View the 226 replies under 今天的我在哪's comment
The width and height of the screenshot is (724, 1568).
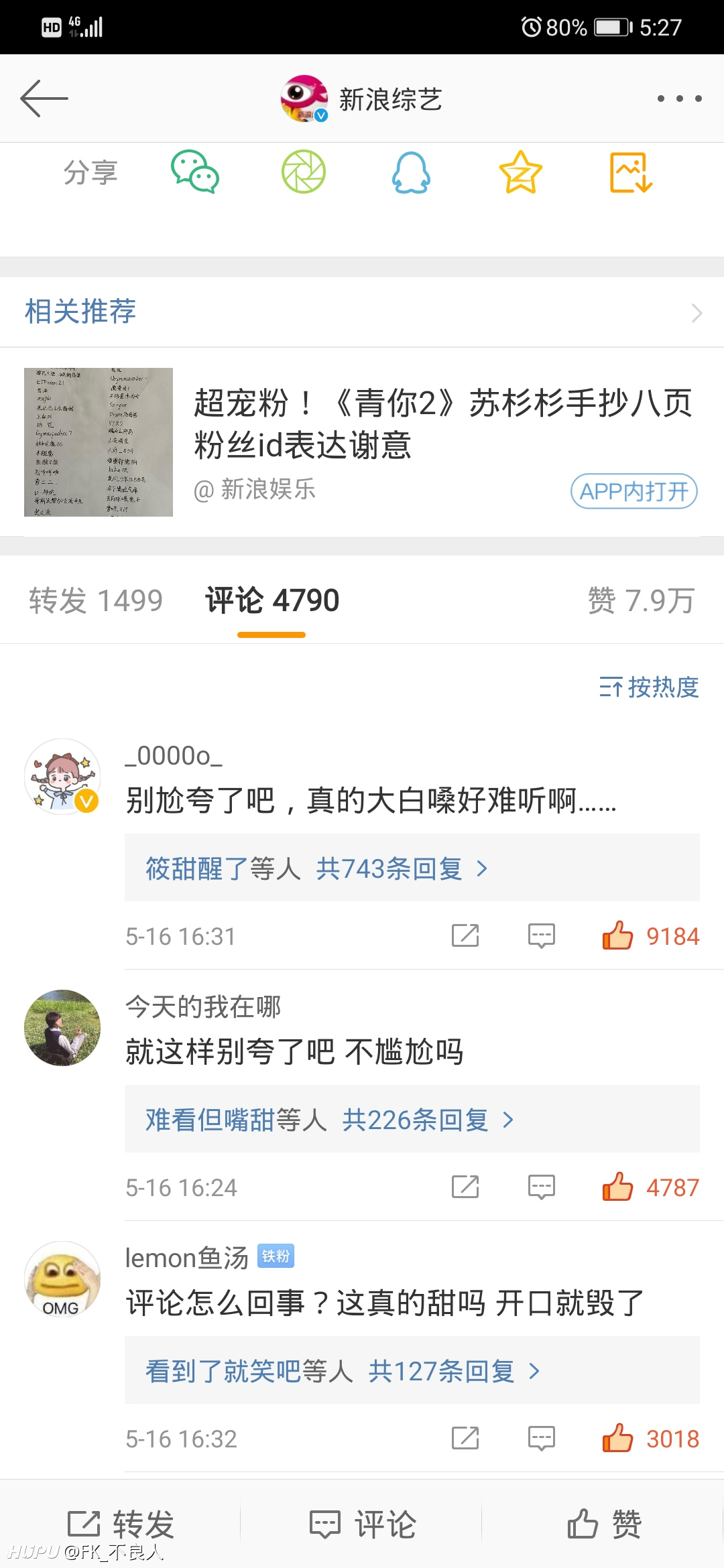point(412,1120)
